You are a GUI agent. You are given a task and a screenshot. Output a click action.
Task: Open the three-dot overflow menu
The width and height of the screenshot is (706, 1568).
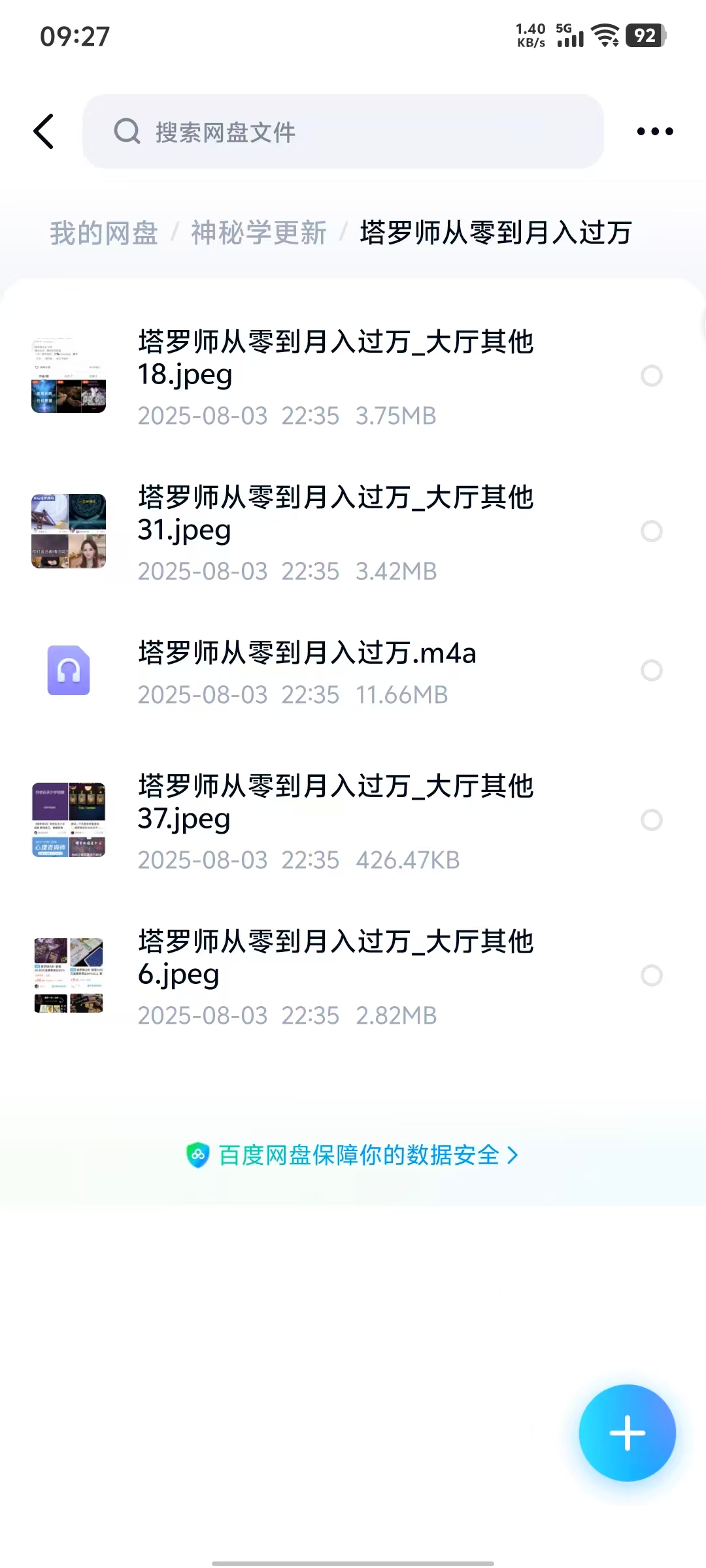(x=654, y=131)
